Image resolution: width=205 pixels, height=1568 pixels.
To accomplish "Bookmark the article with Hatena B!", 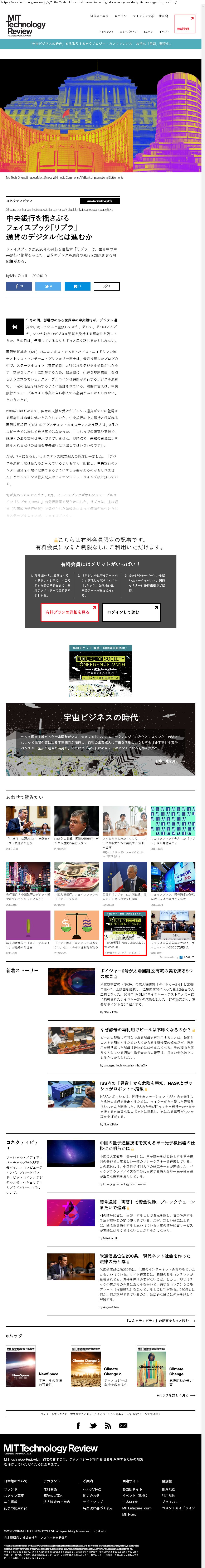I will (x=77, y=286).
